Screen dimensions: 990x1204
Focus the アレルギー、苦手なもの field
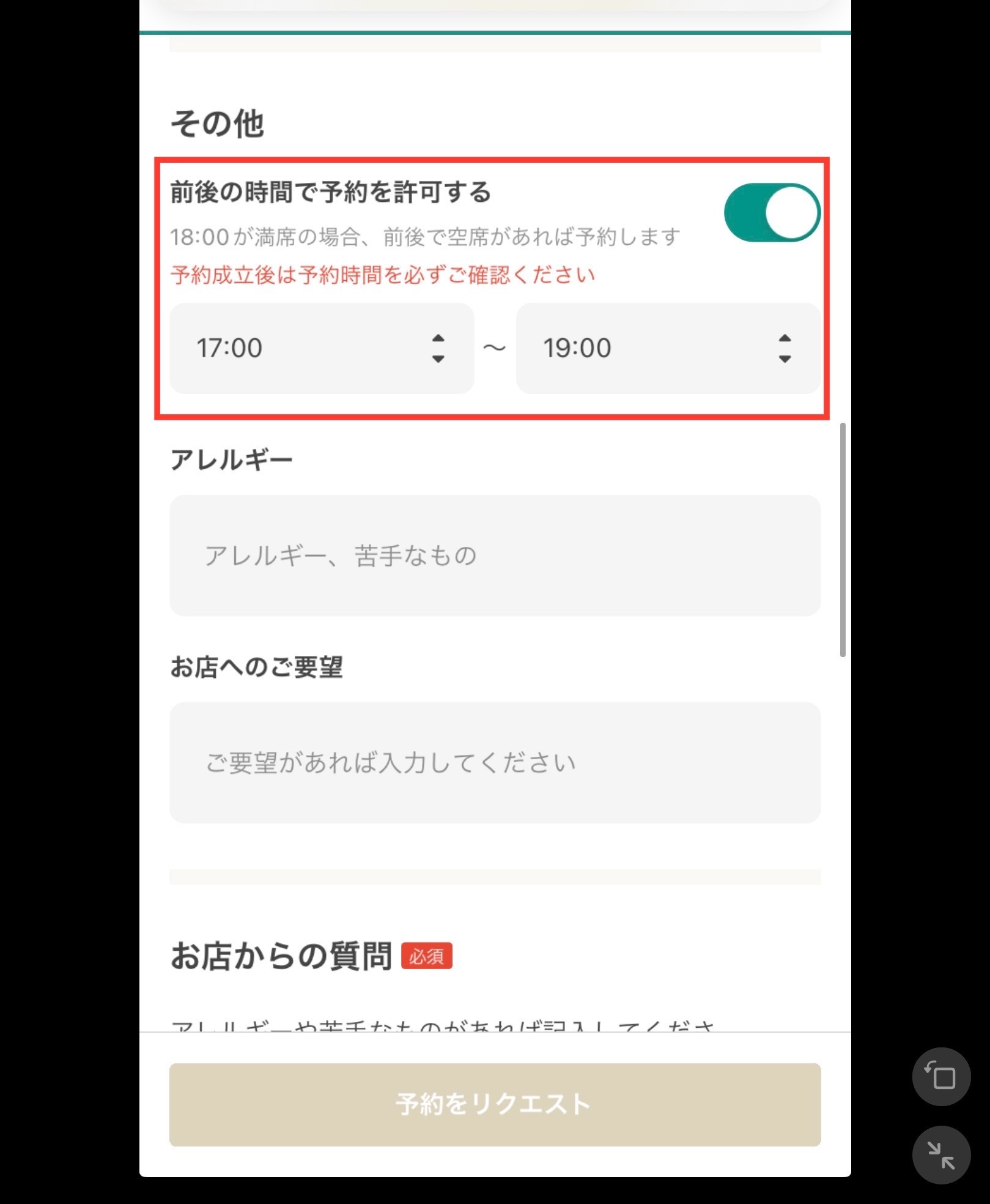pos(494,556)
